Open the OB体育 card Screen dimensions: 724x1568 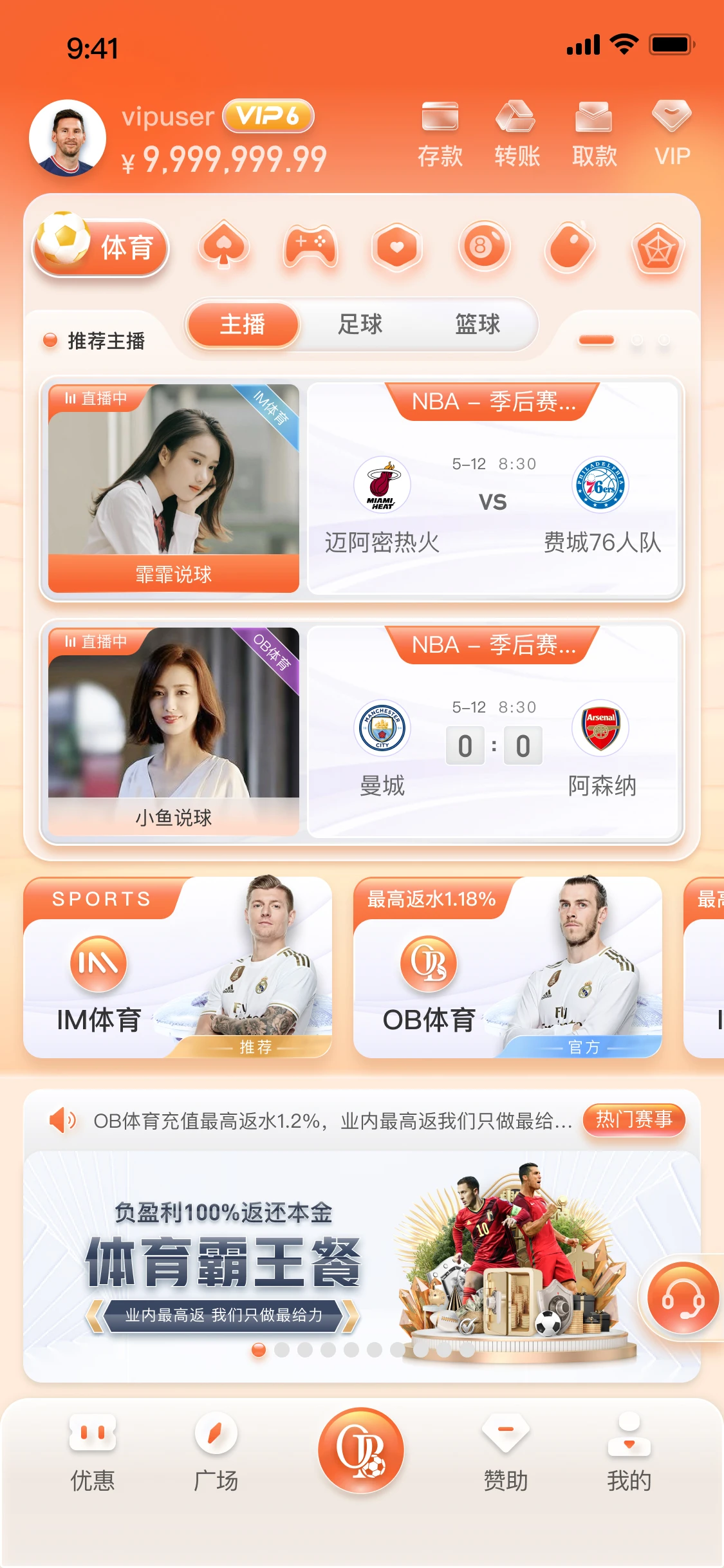(507, 967)
